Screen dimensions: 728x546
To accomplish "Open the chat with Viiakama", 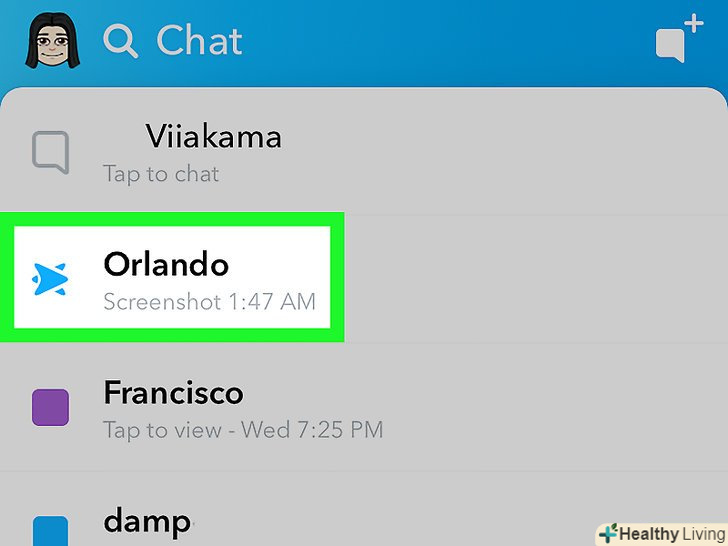I will pyautogui.click(x=213, y=152).
